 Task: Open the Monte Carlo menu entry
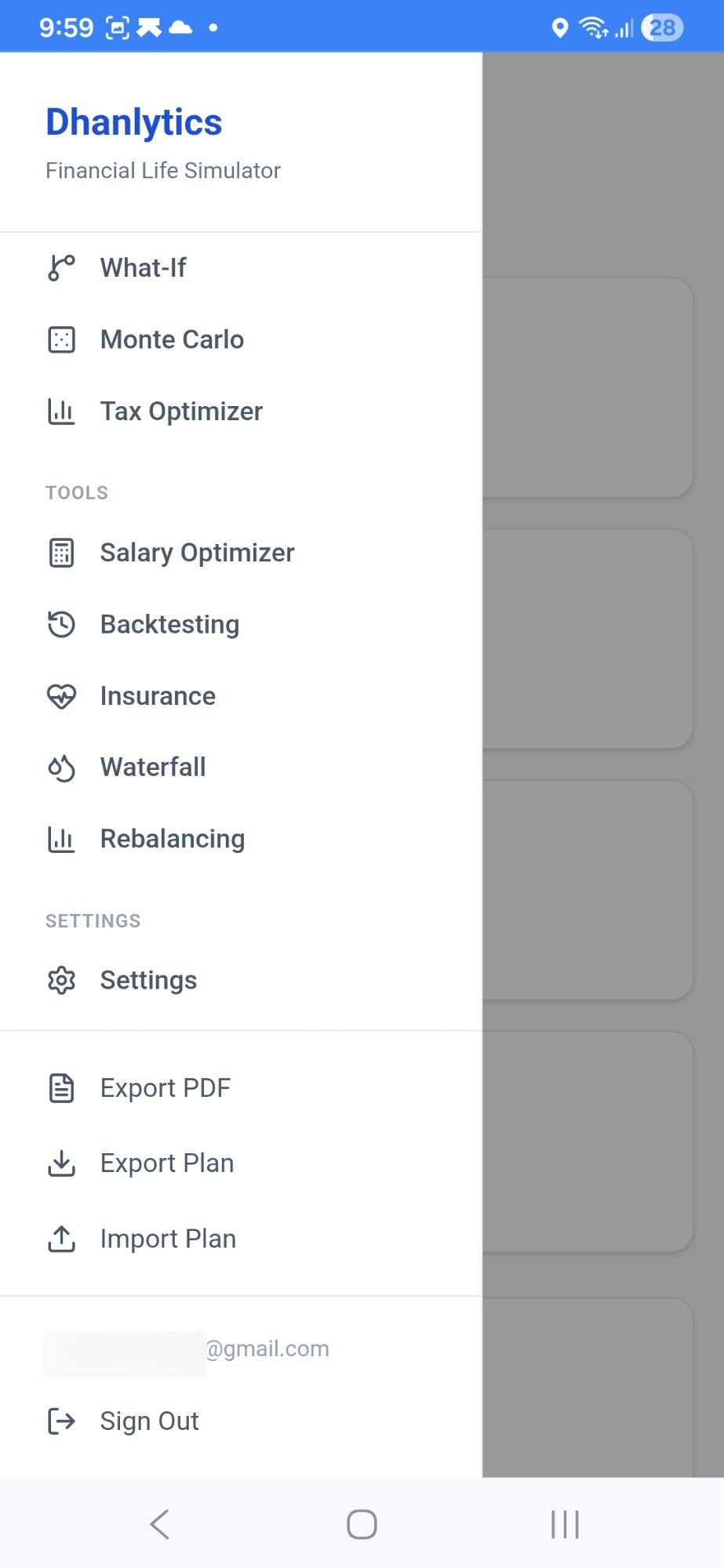point(172,339)
